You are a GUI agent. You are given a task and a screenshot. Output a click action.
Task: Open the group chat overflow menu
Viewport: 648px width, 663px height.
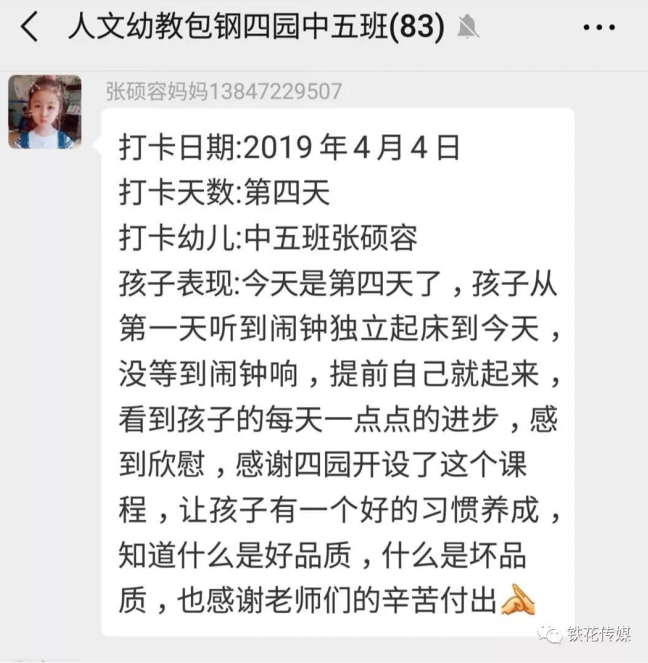tap(599, 27)
